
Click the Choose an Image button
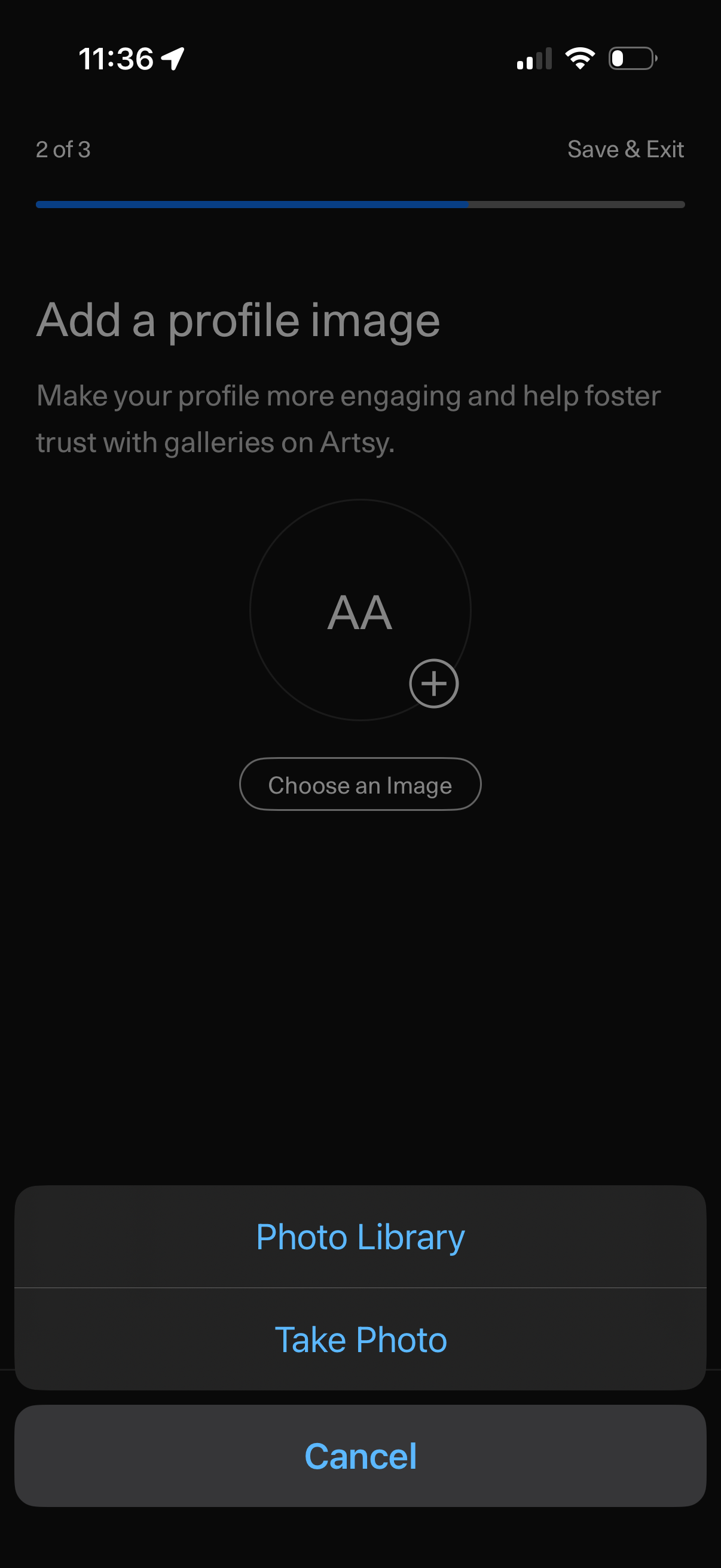tap(360, 785)
